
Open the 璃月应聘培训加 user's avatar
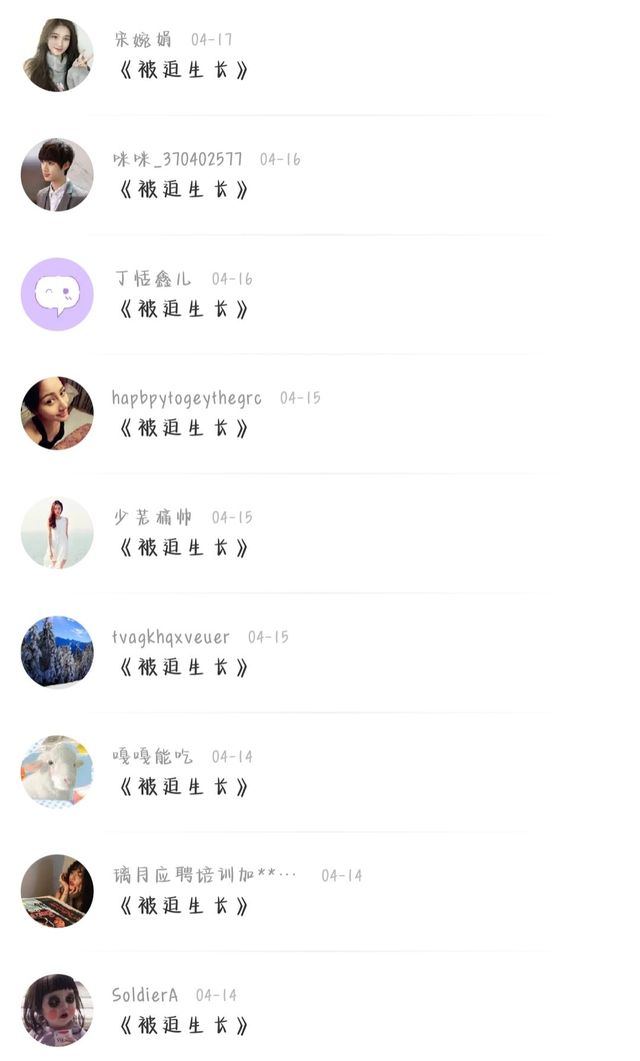(x=58, y=890)
